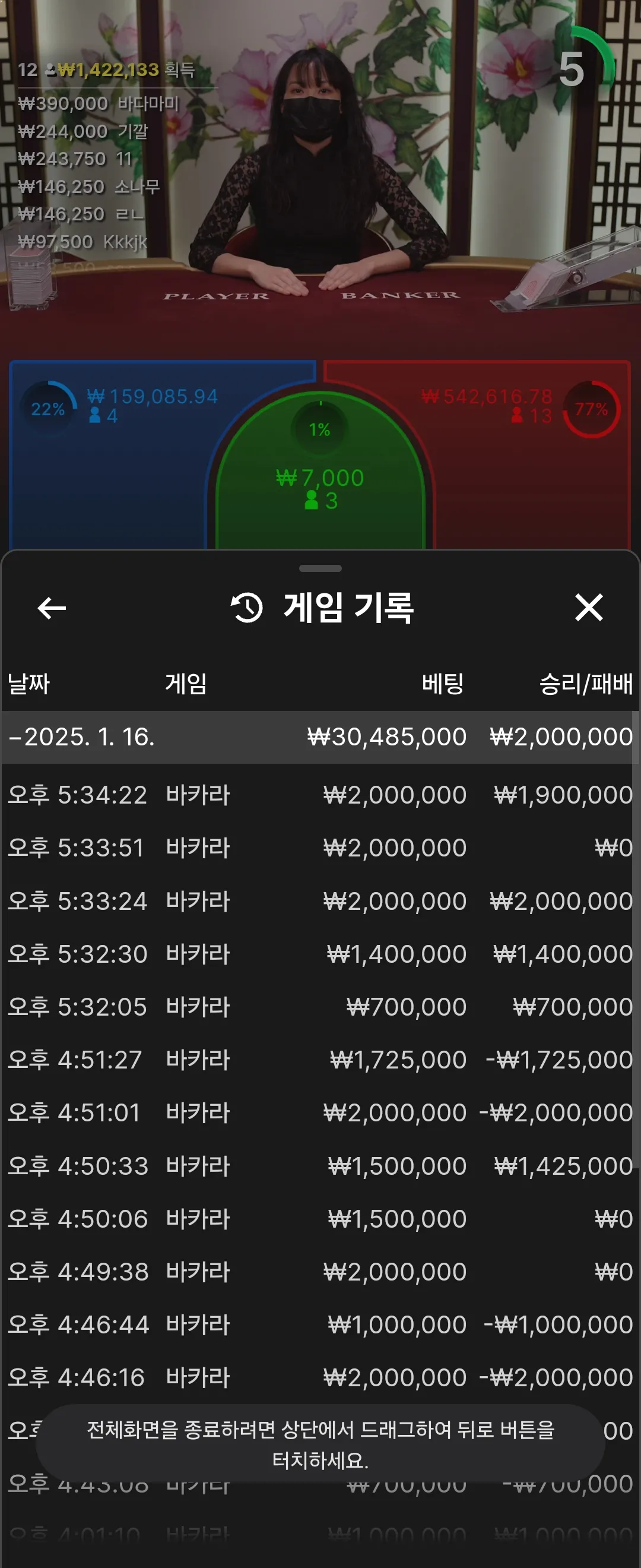The width and height of the screenshot is (641, 1568).
Task: Close the 게임 기록 panel
Action: pos(589,608)
